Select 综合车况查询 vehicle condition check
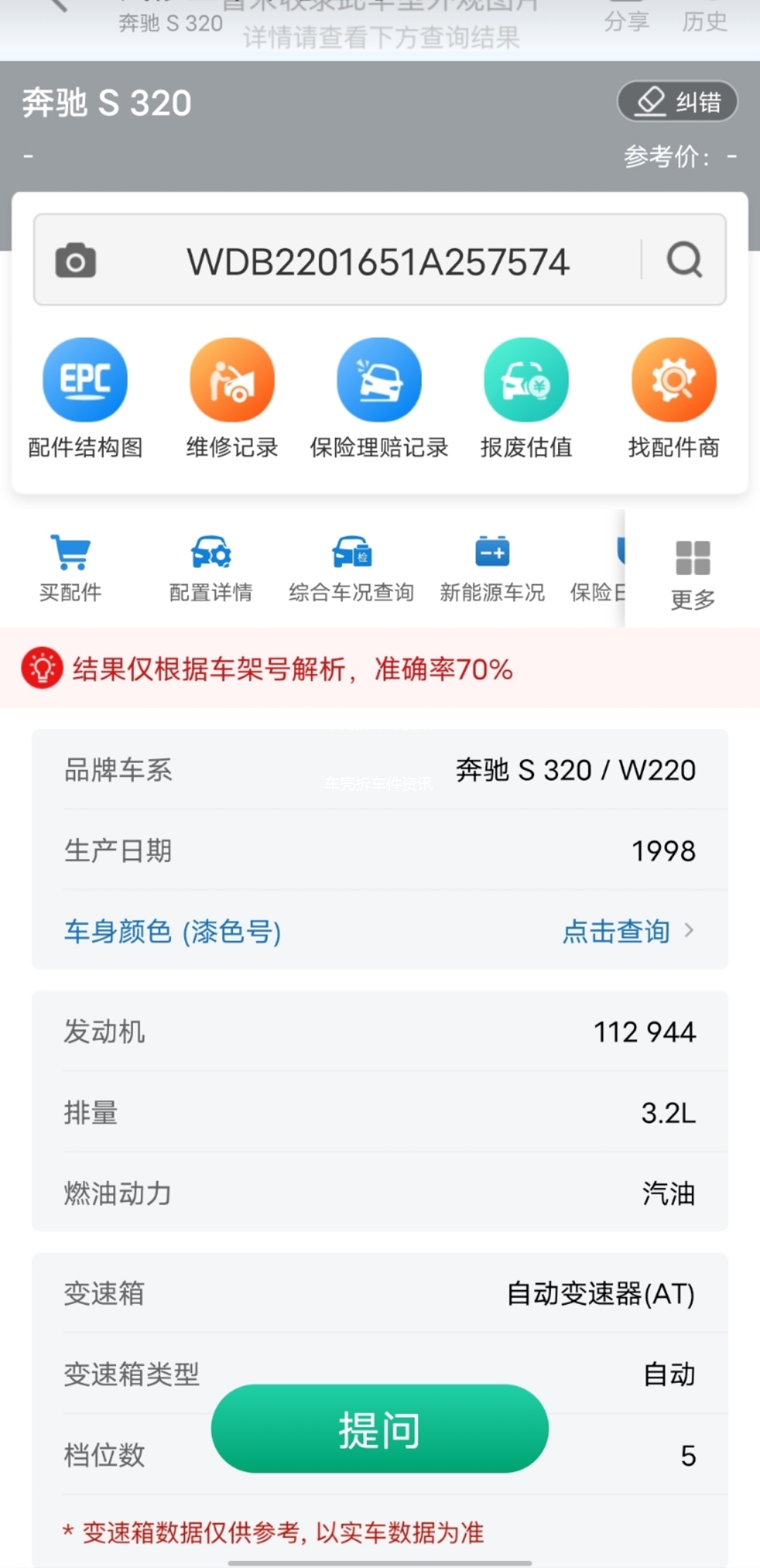 [351, 568]
